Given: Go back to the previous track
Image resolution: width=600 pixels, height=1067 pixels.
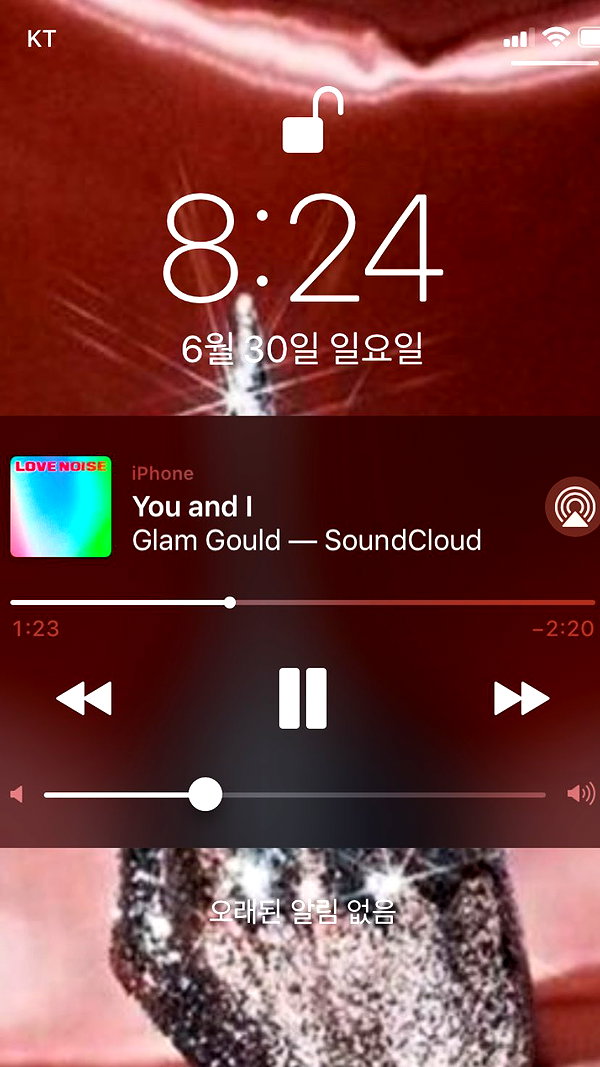Looking at the screenshot, I should (84, 698).
